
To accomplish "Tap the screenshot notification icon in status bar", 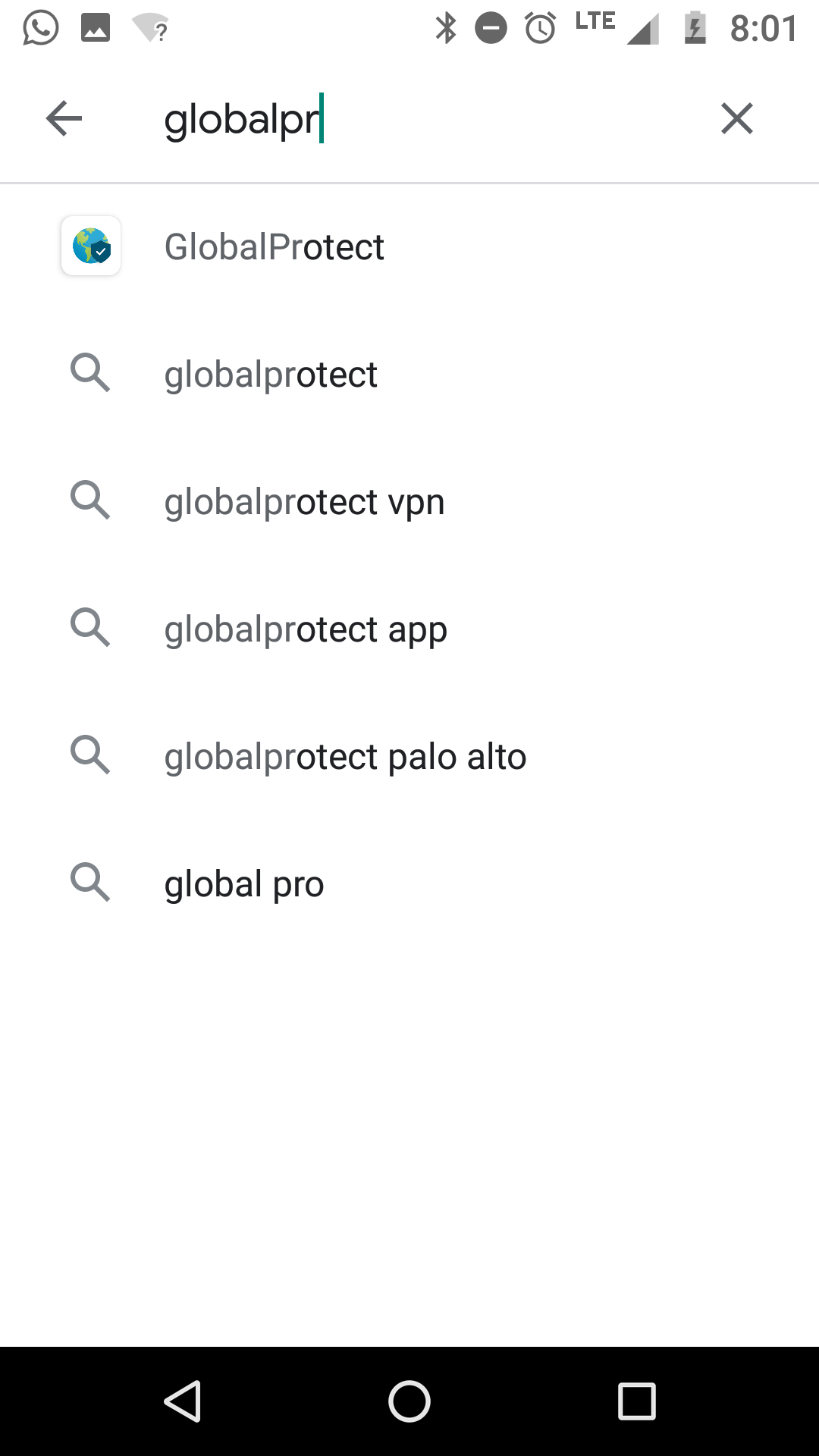I will (x=96, y=27).
